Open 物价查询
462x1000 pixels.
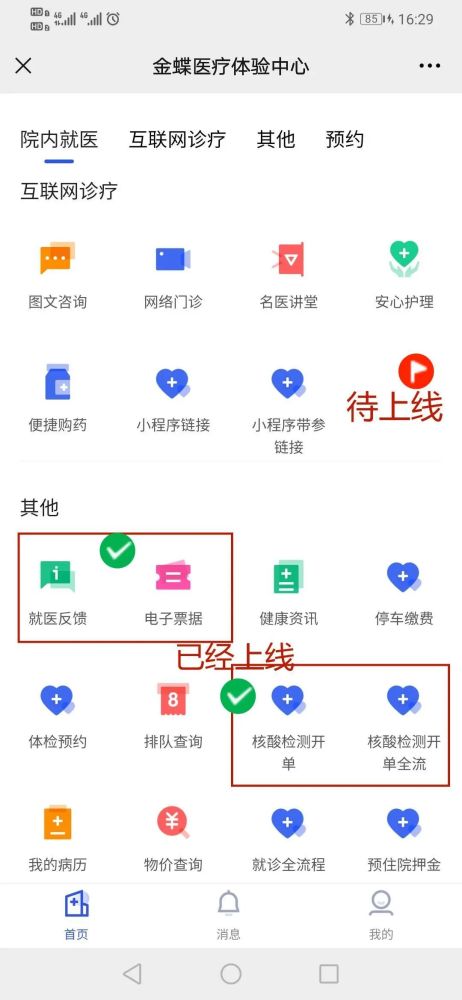(173, 839)
